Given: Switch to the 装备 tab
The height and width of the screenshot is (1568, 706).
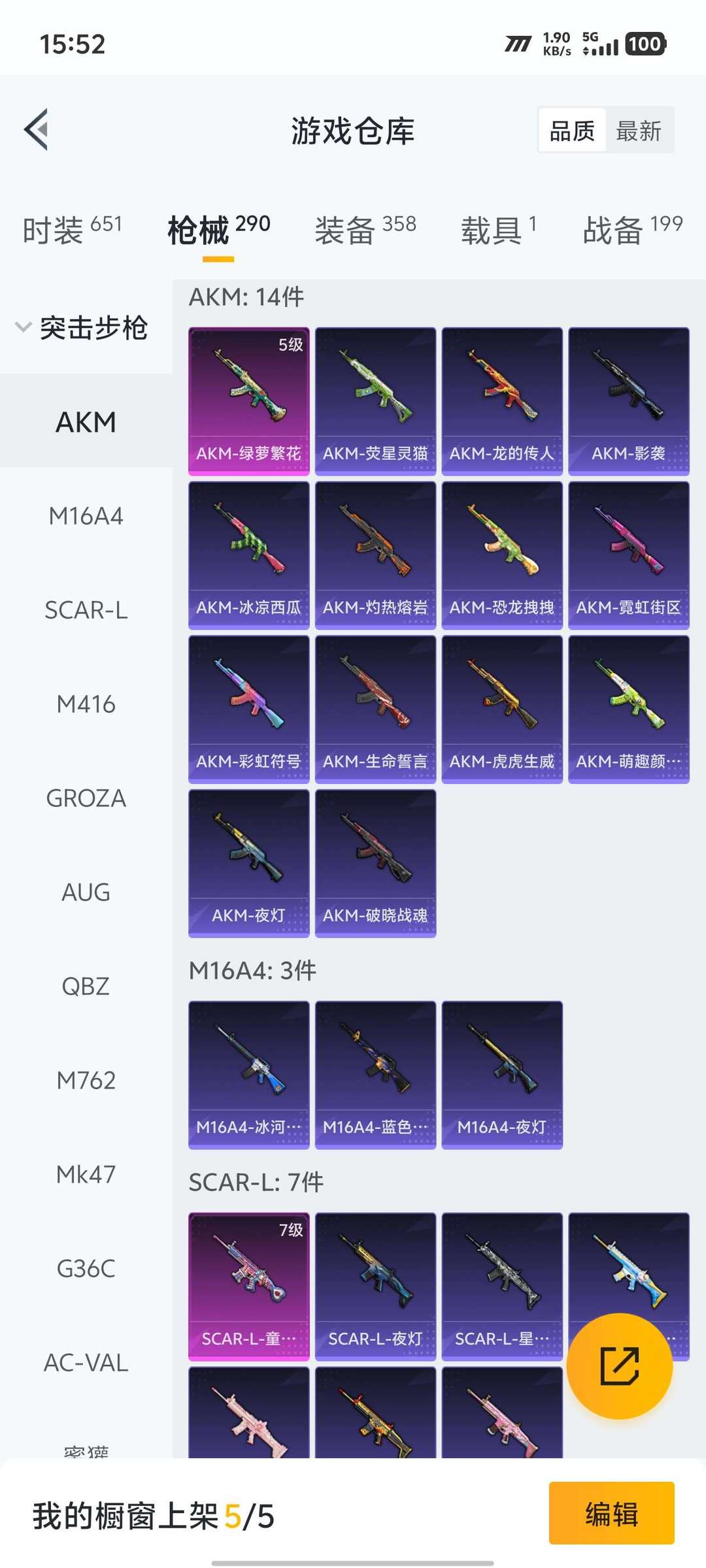Looking at the screenshot, I should tap(365, 230).
